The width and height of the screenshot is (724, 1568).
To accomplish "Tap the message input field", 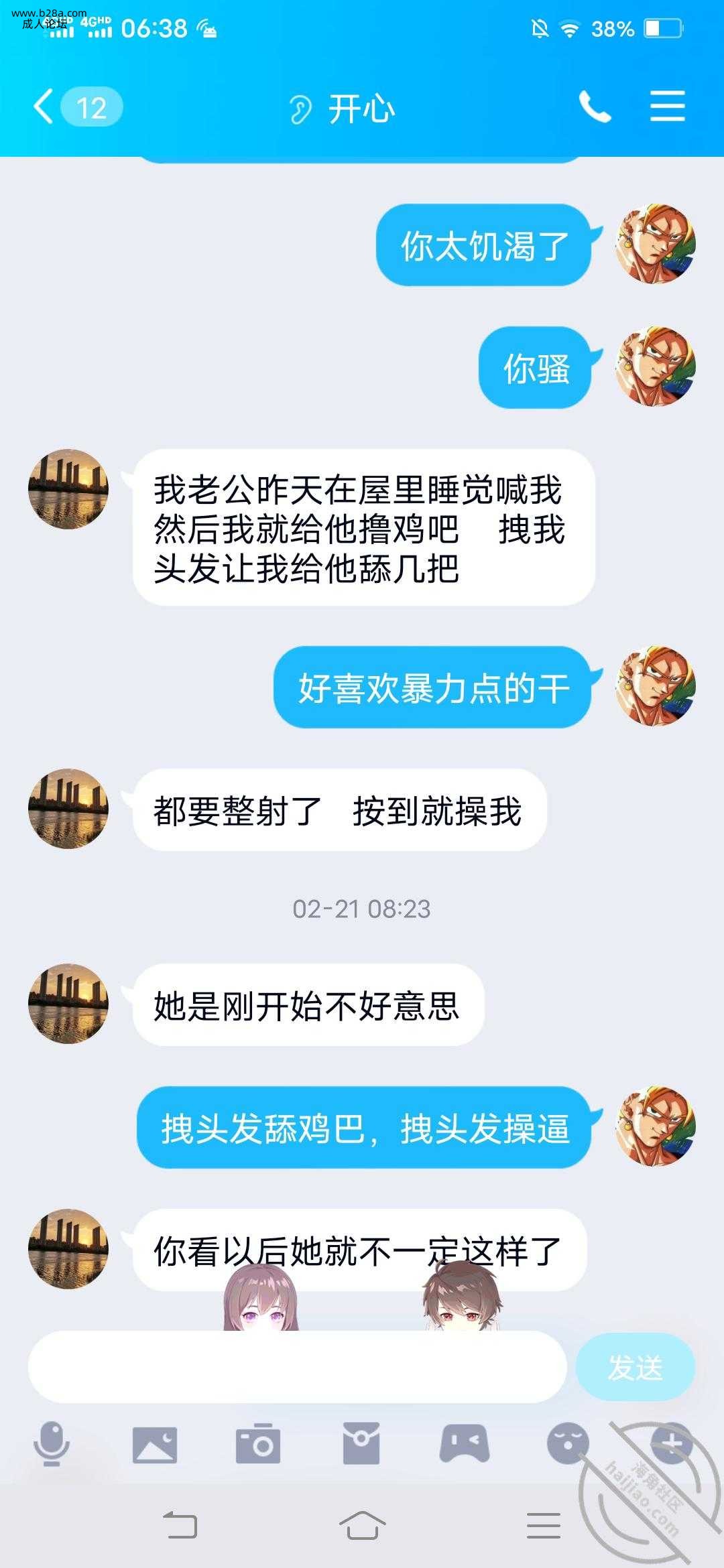I will click(297, 1367).
